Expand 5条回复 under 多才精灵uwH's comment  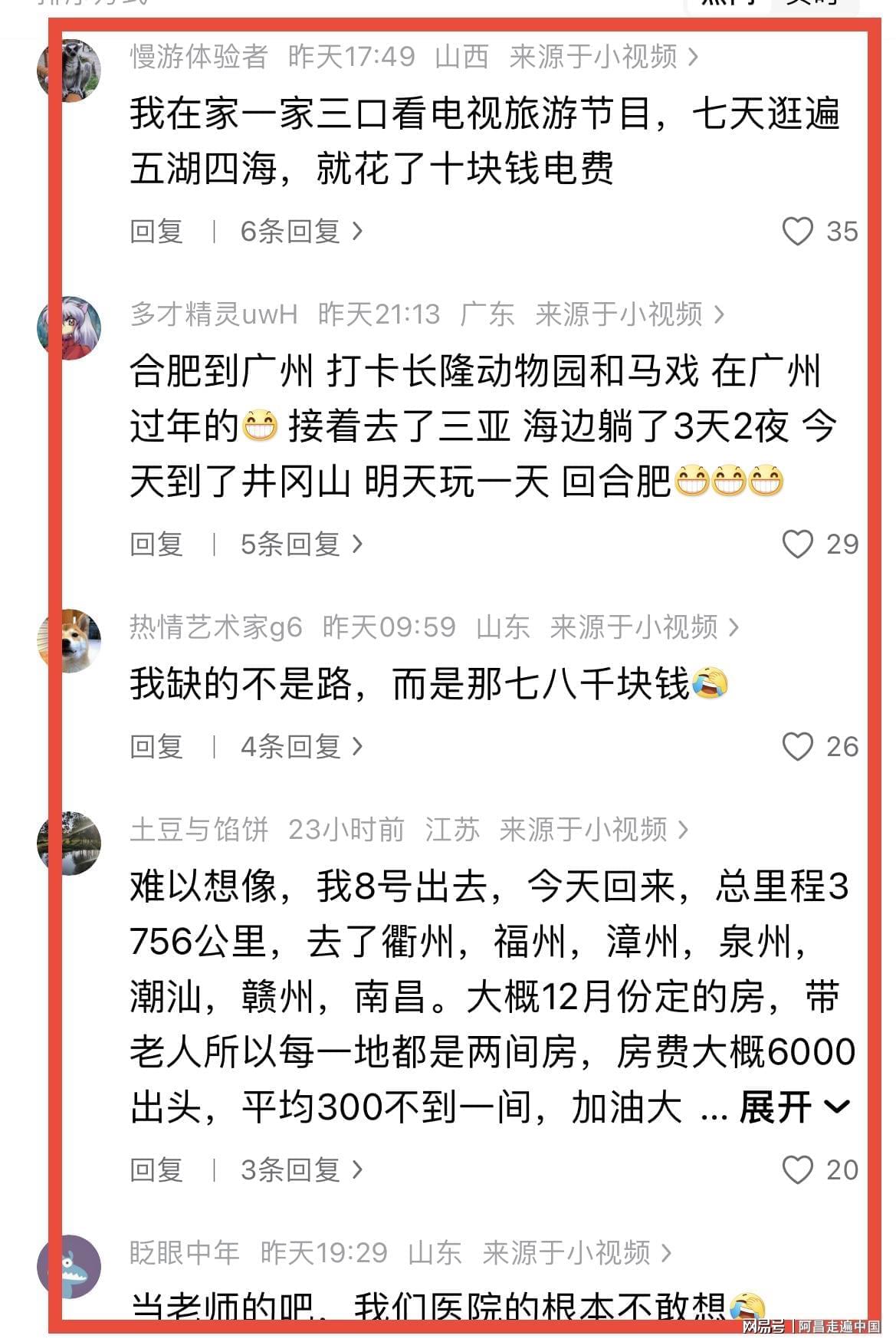coord(300,544)
